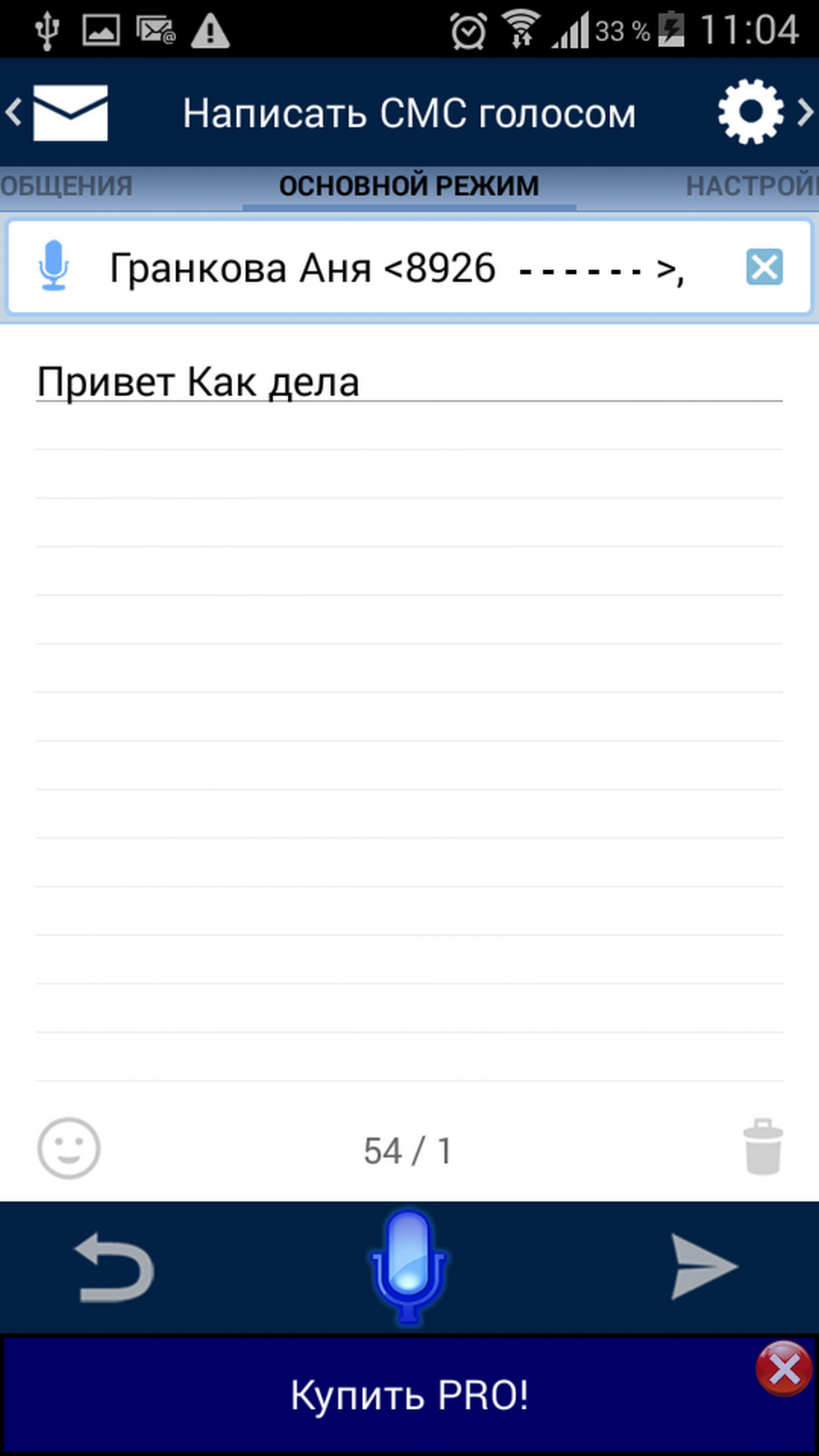Image resolution: width=819 pixels, height=1456 pixels.
Task: Undo the last dictated text
Action: (114, 1267)
